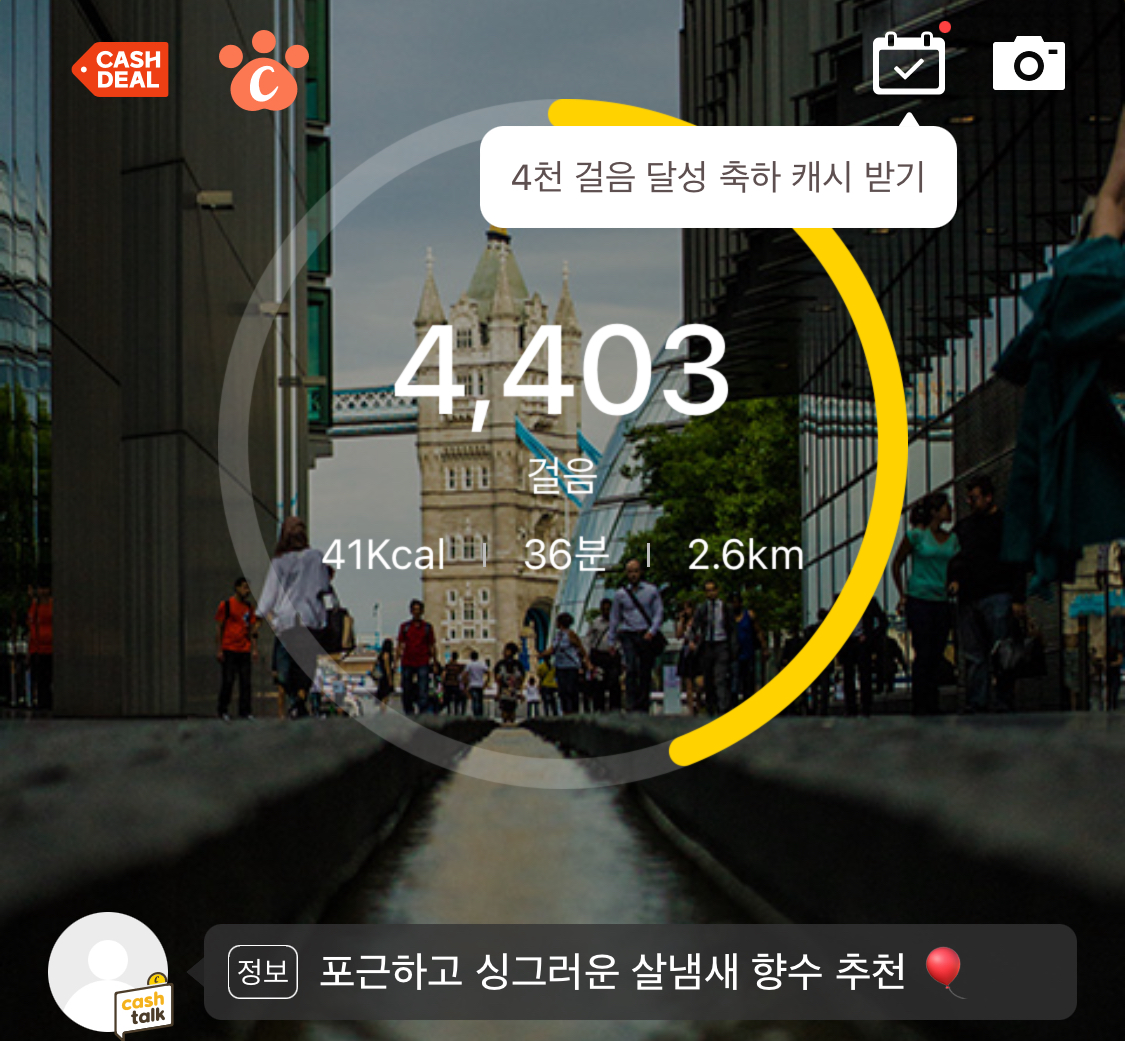Open the Cash Deal tag icon

(x=121, y=69)
